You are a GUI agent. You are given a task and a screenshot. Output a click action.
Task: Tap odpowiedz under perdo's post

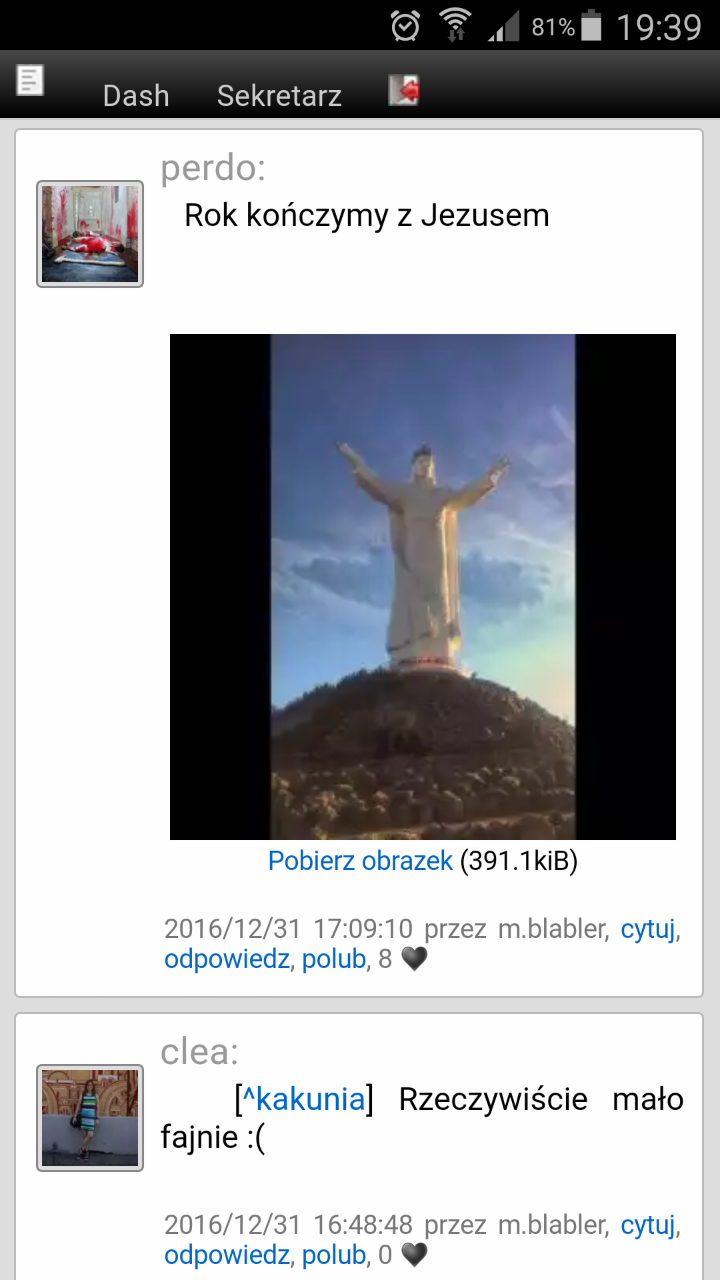click(227, 960)
